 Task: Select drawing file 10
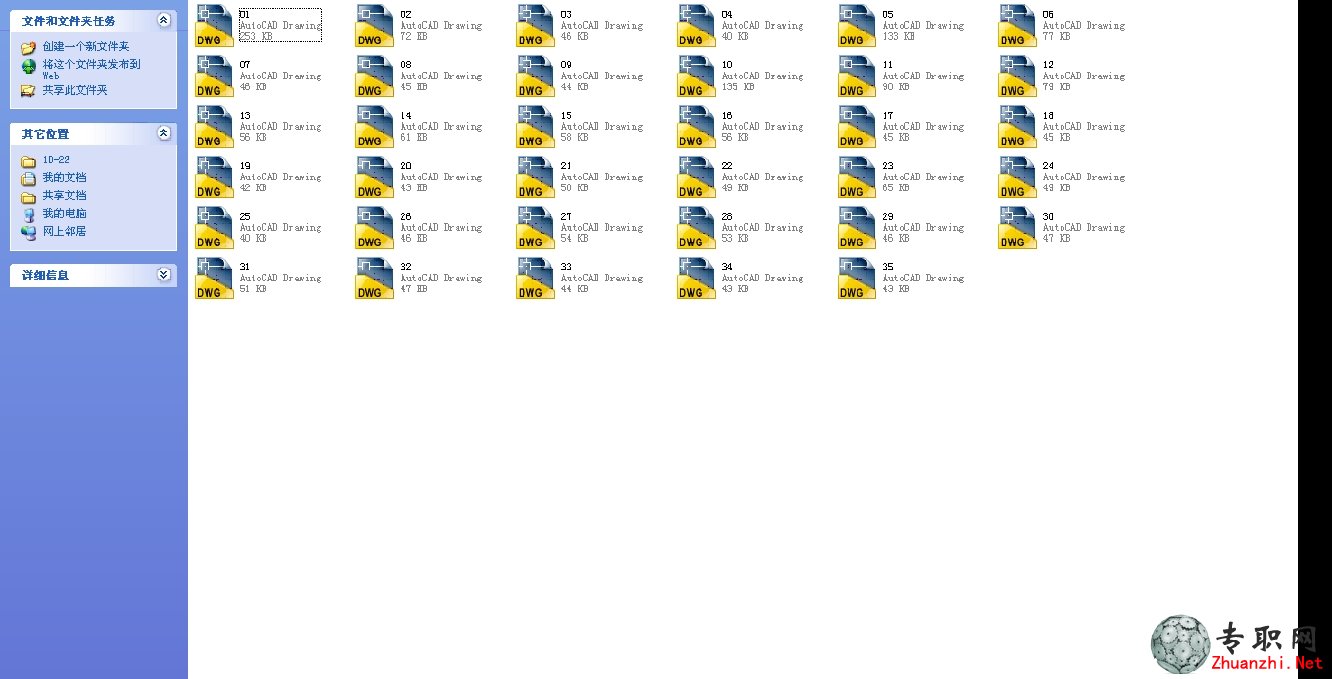696,76
